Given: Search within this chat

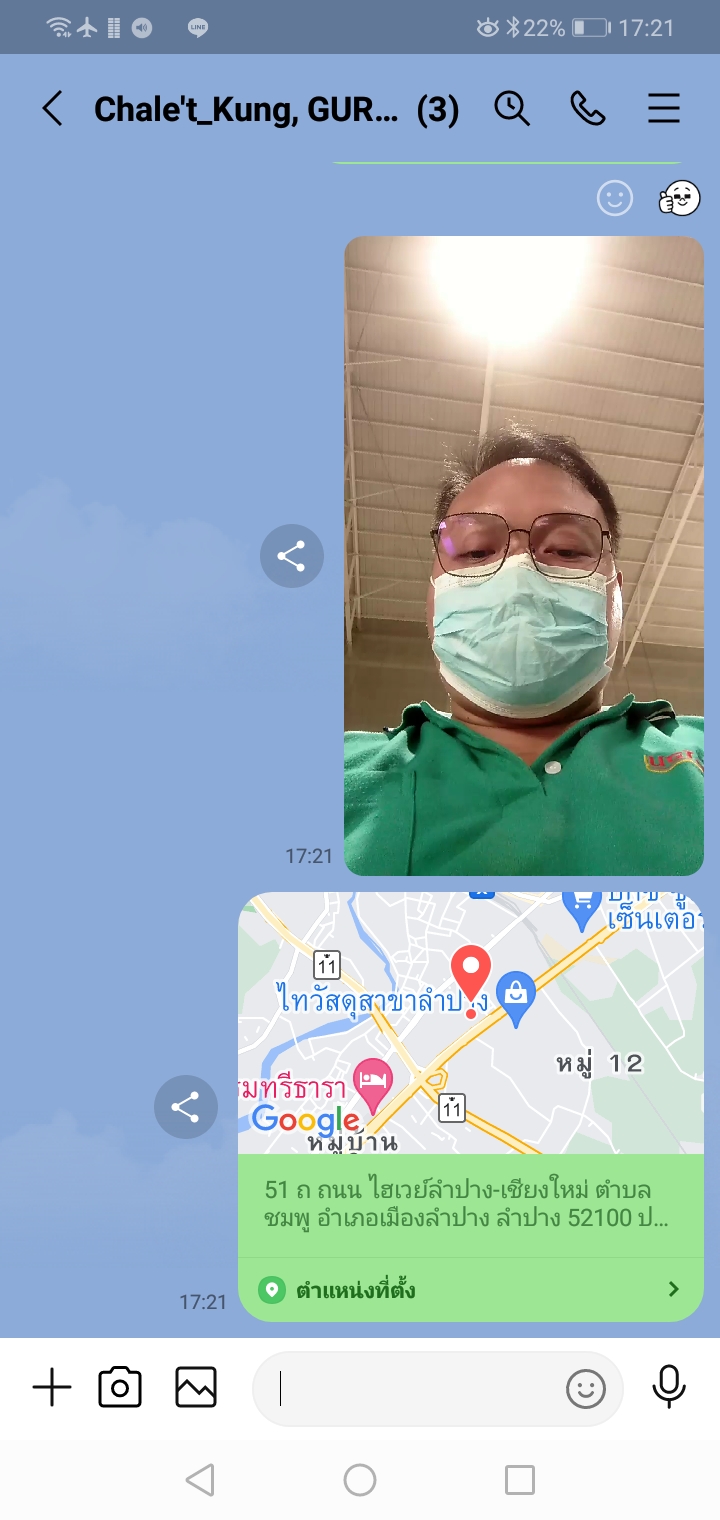Looking at the screenshot, I should pyautogui.click(x=512, y=109).
